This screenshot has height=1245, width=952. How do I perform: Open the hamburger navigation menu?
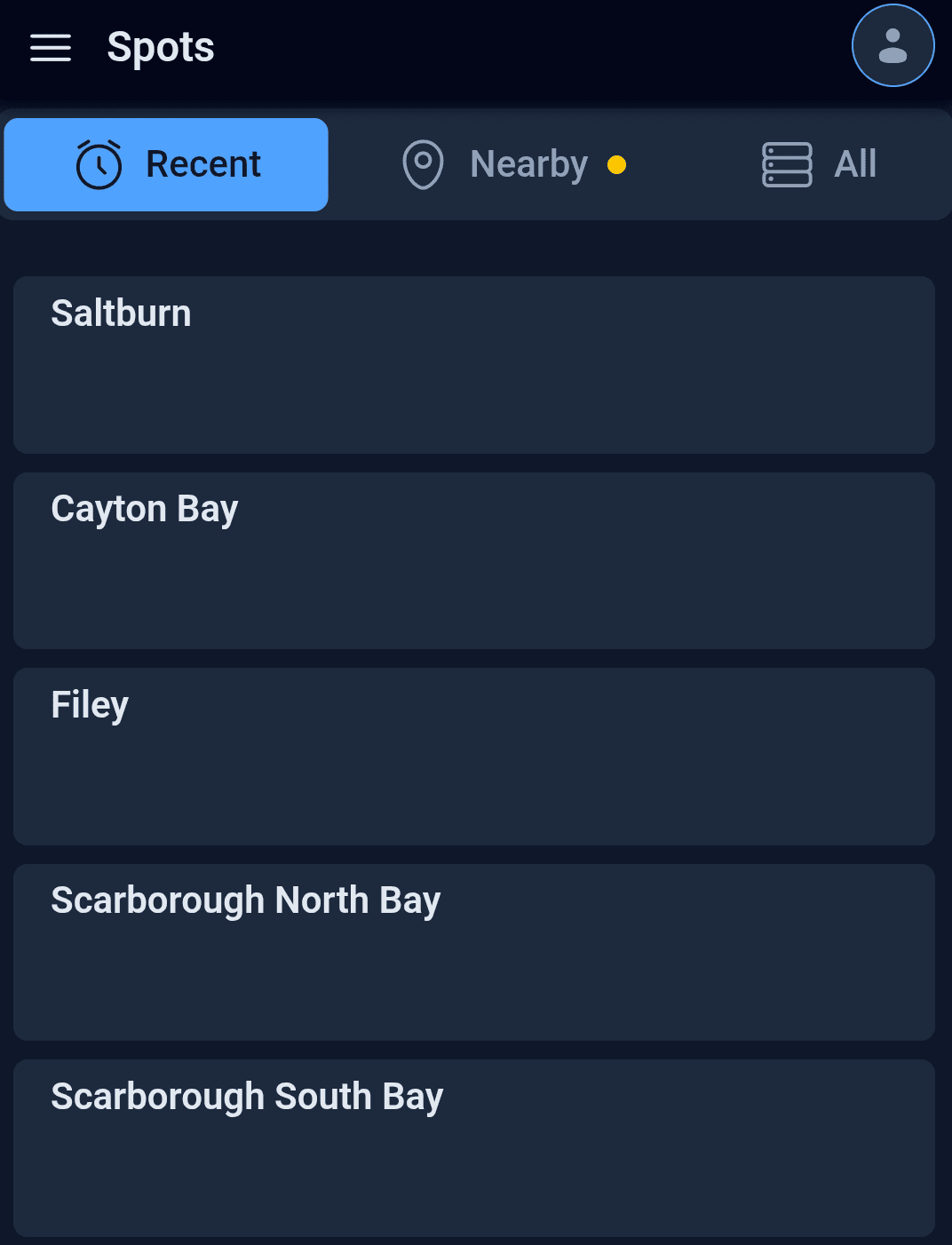pos(50,48)
